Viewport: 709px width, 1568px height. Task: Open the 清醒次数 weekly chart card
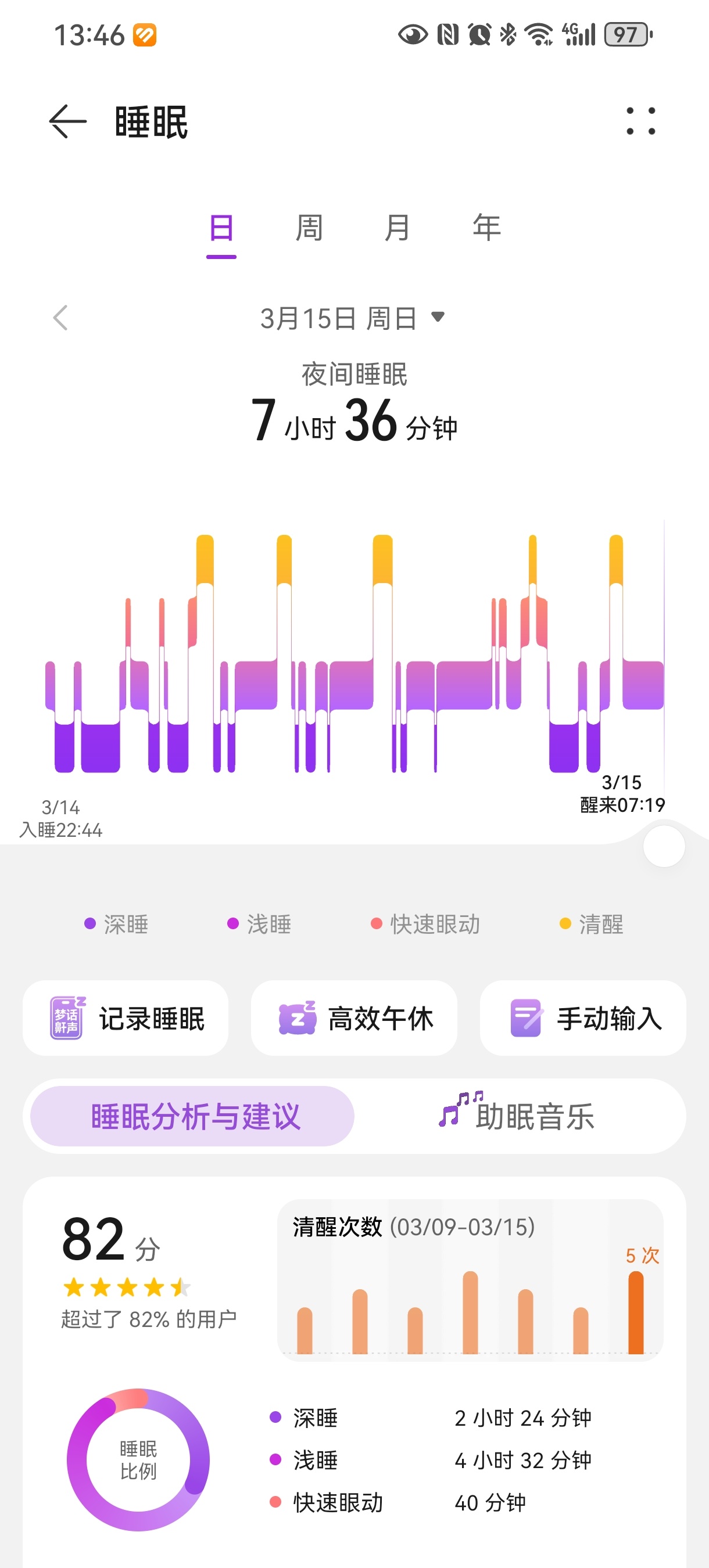(x=470, y=1280)
